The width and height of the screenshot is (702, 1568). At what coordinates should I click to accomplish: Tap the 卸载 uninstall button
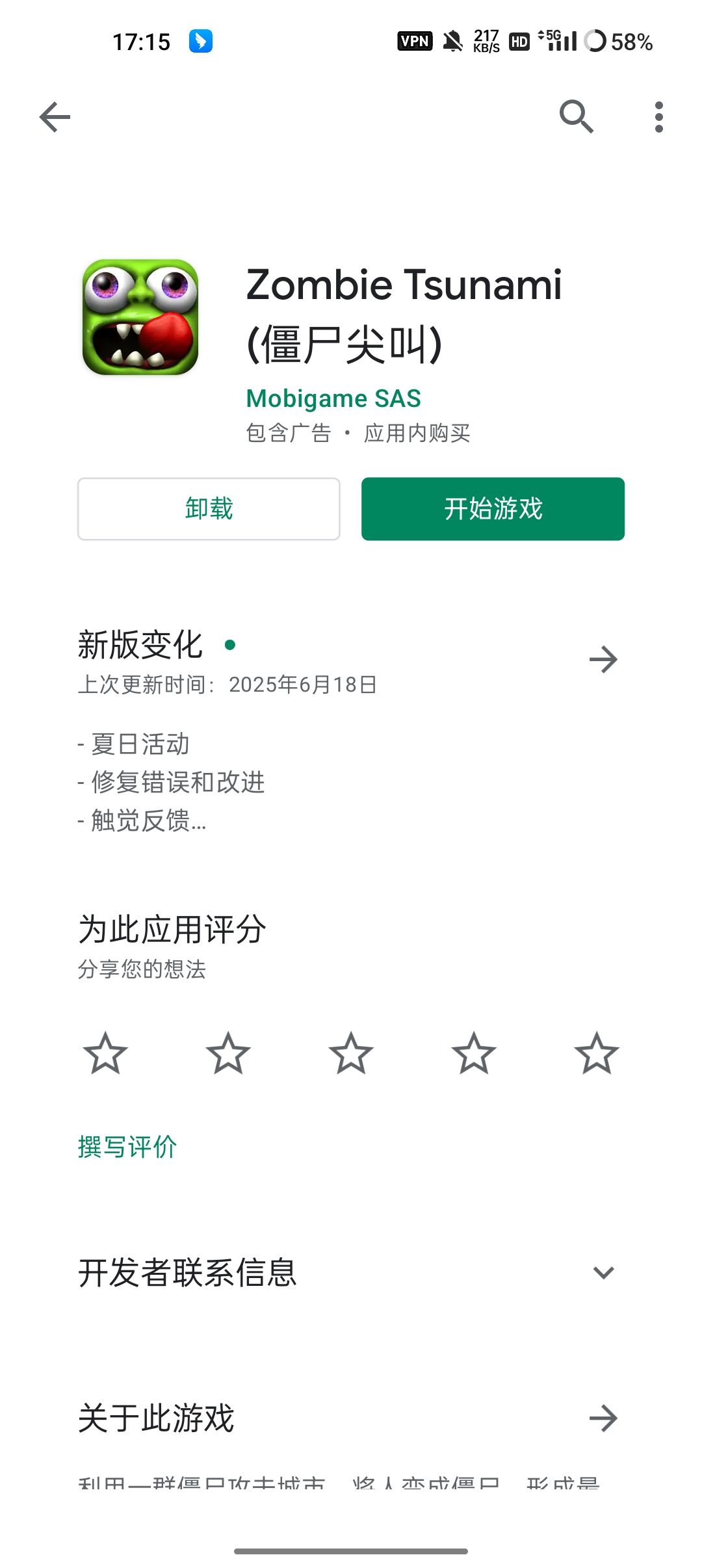[x=209, y=509]
